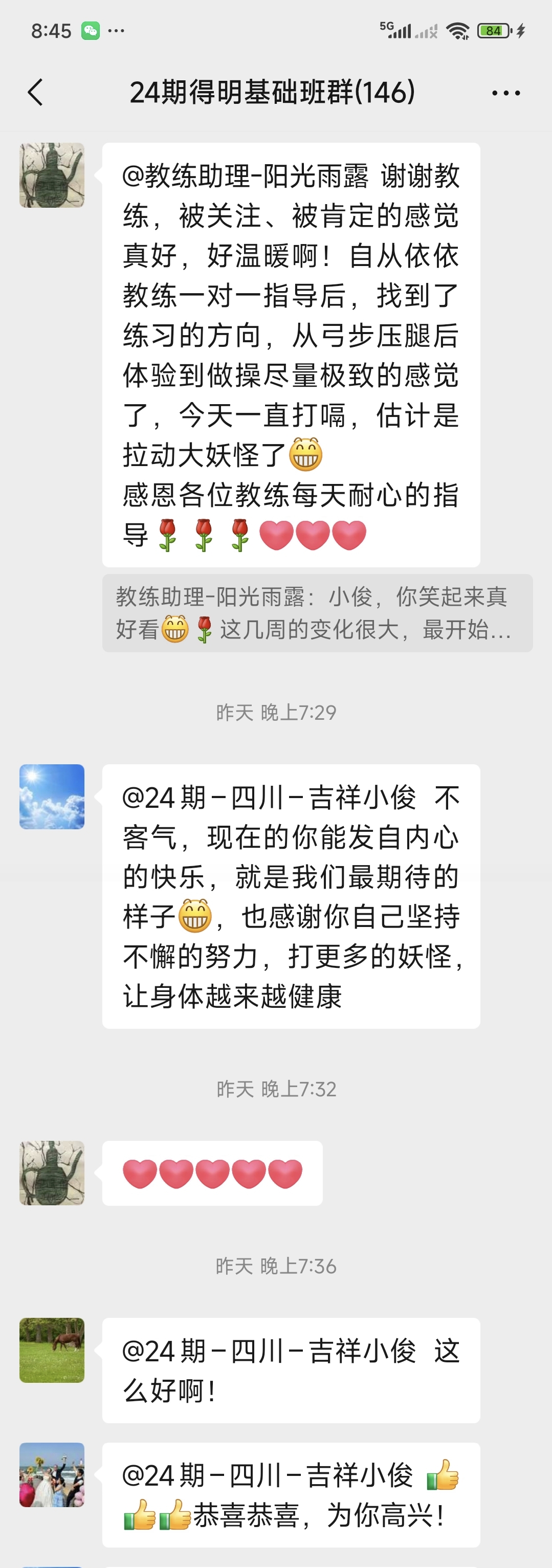Screen dimensions: 552x1568
Task: Go back from the group chat
Action: pos(35,93)
